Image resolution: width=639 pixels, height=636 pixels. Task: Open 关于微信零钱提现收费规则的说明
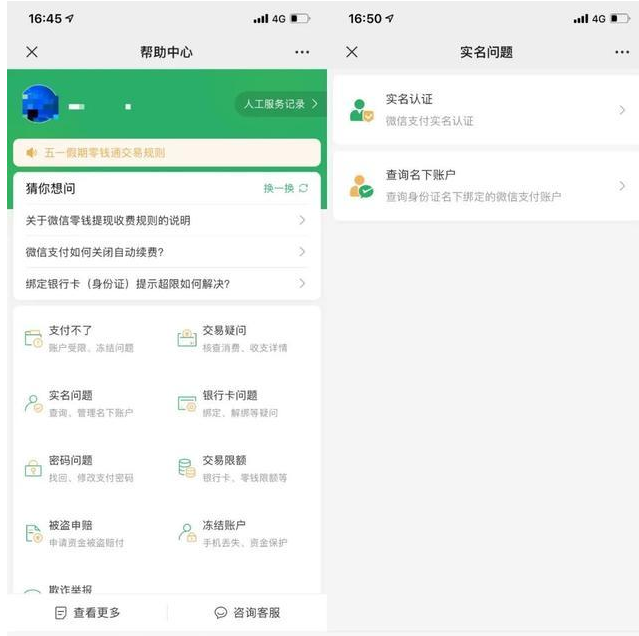tap(165, 220)
